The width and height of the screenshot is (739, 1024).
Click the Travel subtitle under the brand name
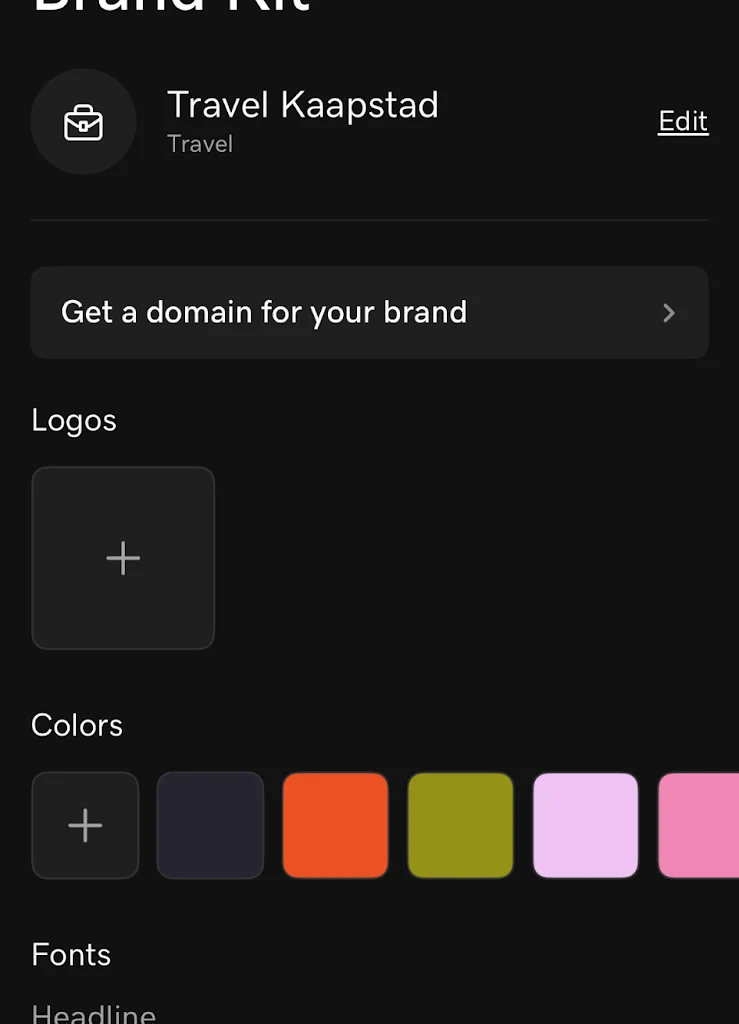[200, 144]
